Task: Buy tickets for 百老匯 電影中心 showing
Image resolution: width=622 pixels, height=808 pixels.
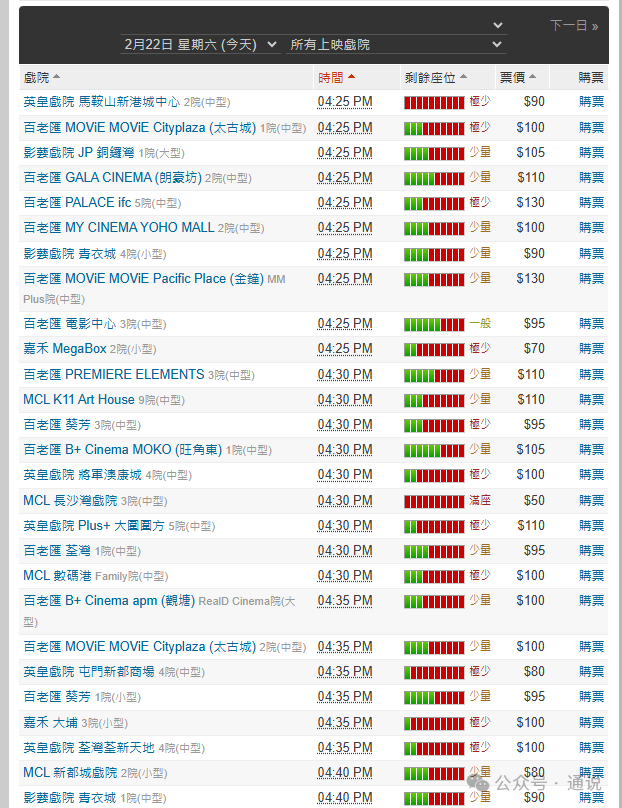Action: click(x=591, y=324)
